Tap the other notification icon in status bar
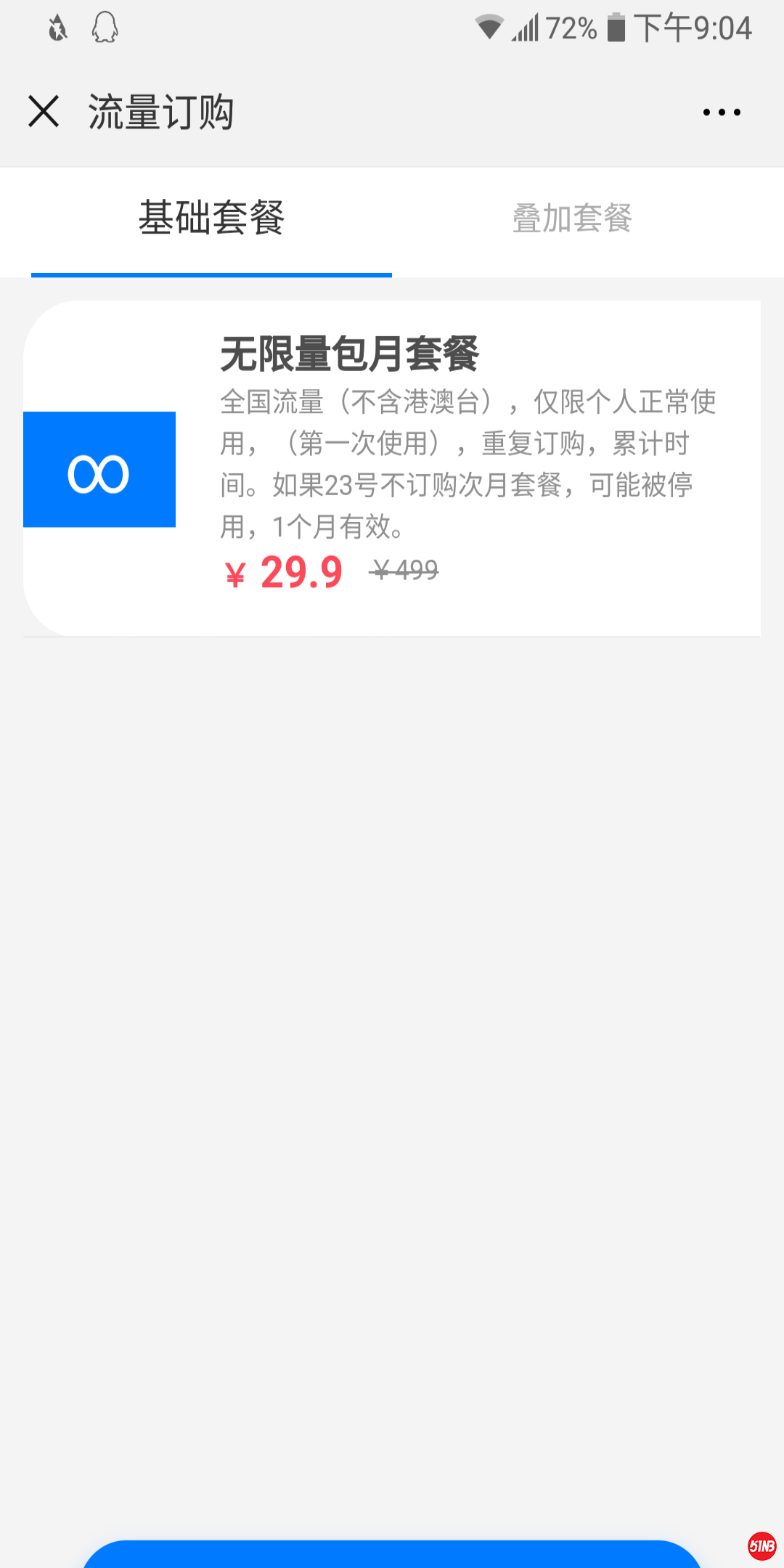This screenshot has width=784, height=1568. point(58,29)
